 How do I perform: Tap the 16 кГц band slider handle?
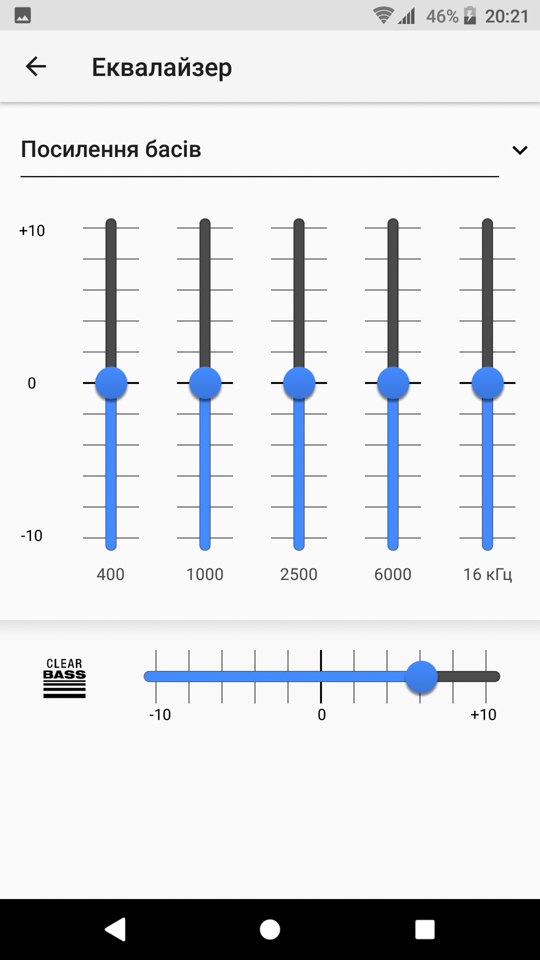click(x=487, y=383)
